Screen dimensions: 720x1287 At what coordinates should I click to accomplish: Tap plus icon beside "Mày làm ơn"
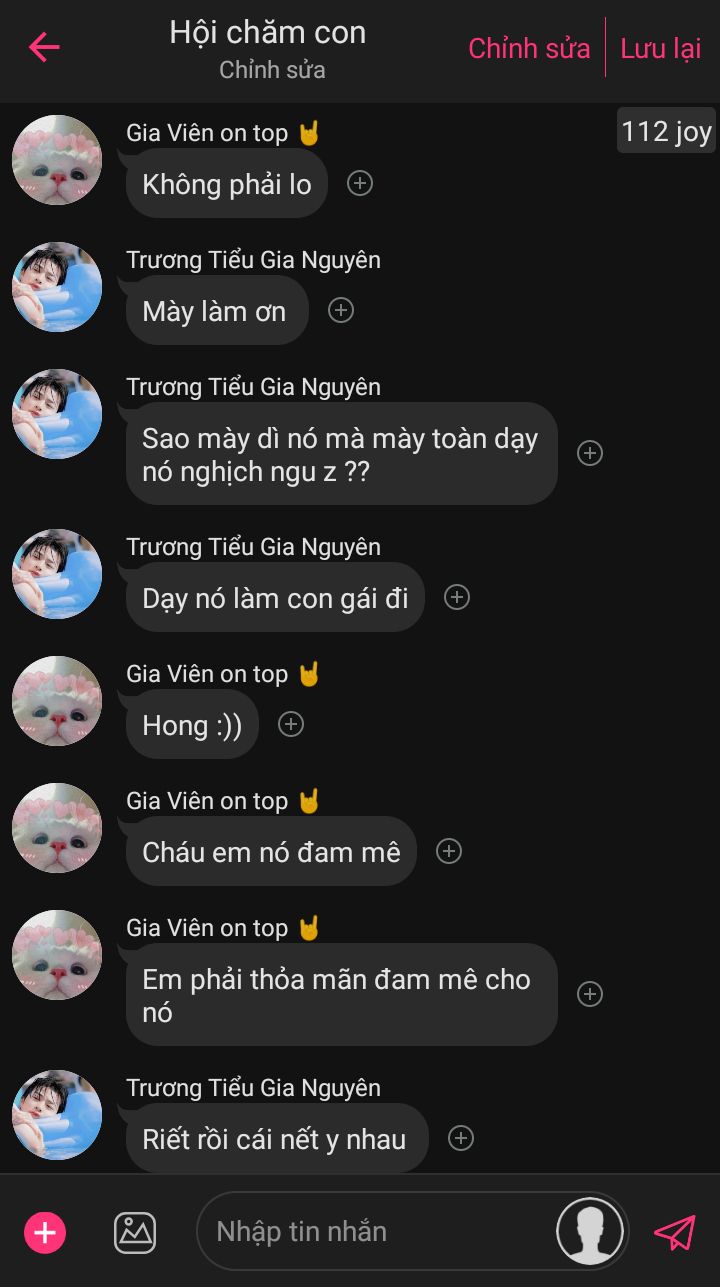[341, 311]
